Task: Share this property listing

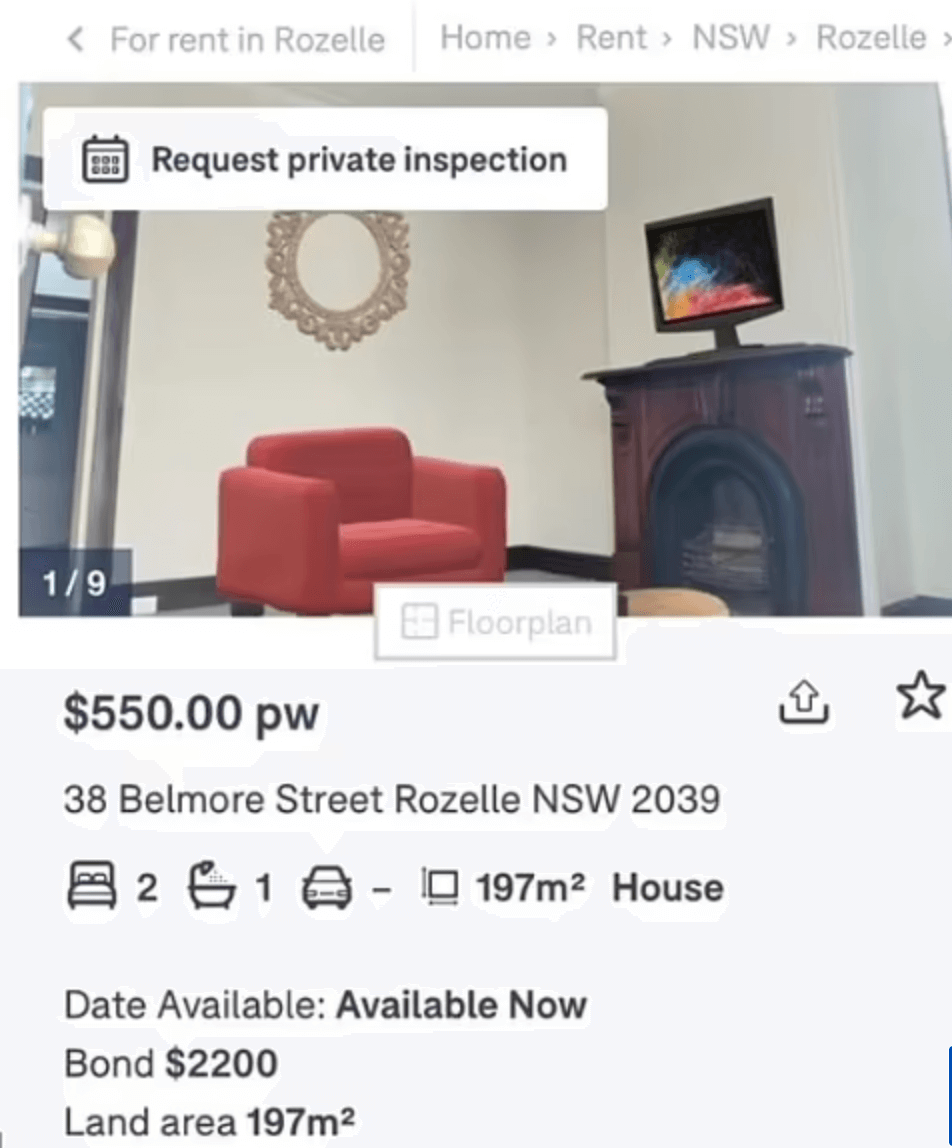Action: (804, 702)
